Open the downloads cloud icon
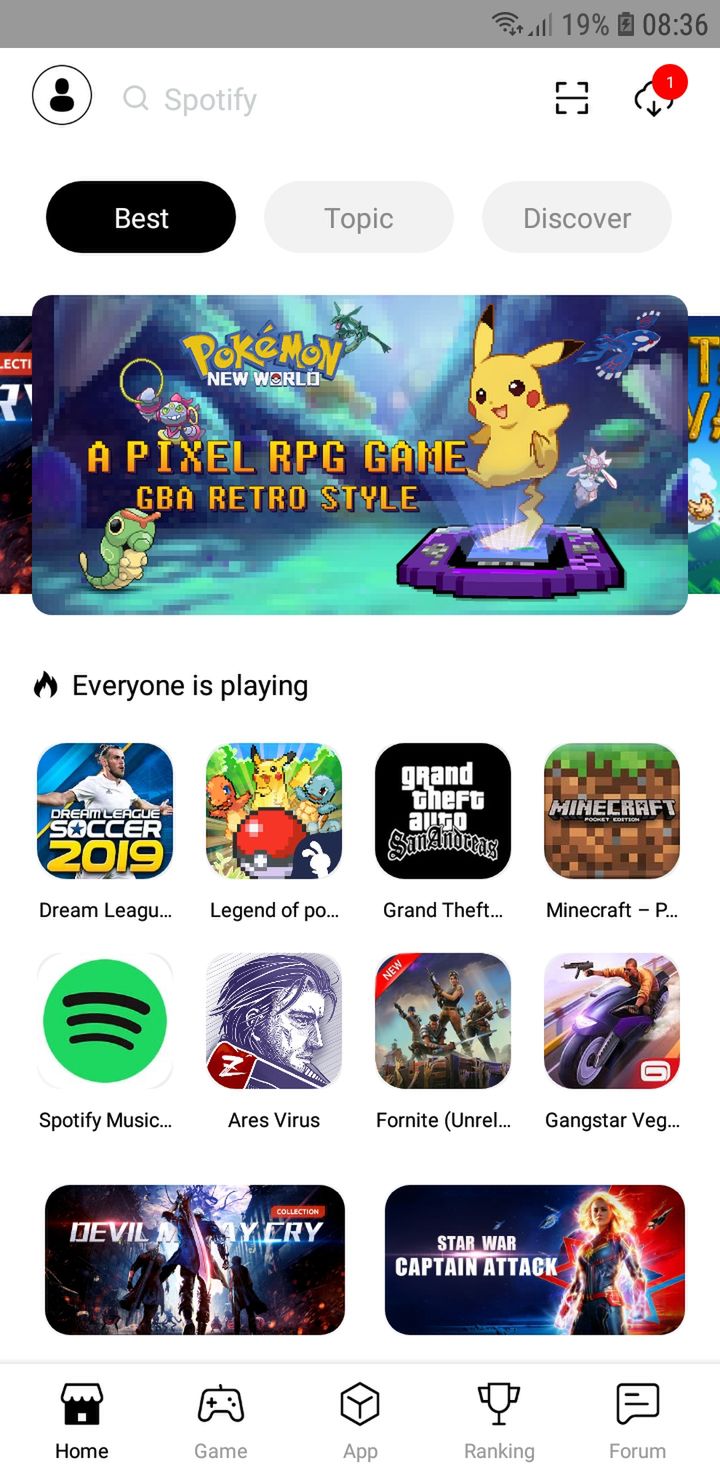This screenshot has height=1480, width=720. tap(655, 97)
